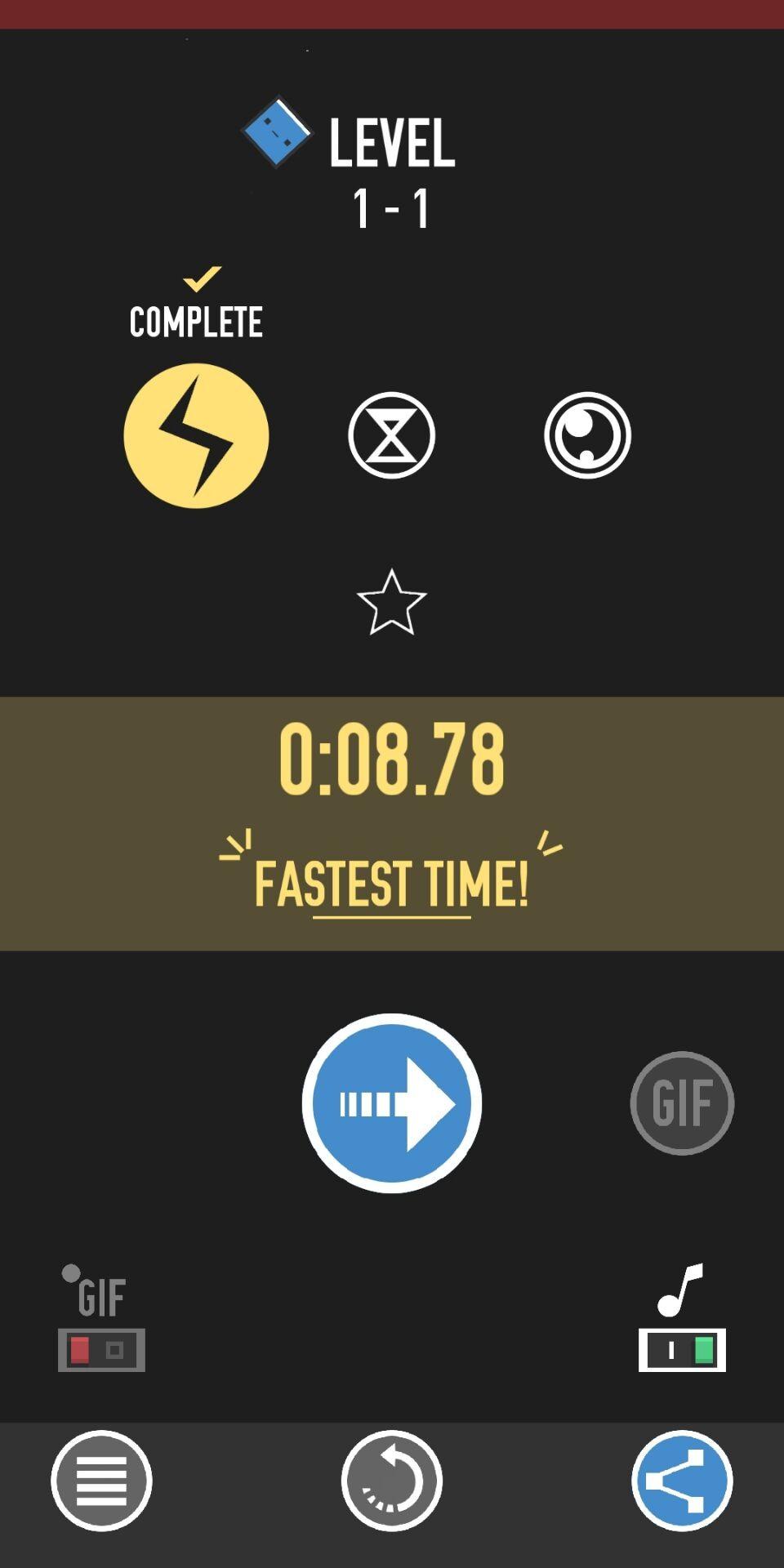Continue to the next level with the arrow
This screenshot has height=1568, width=784.
point(391,1102)
